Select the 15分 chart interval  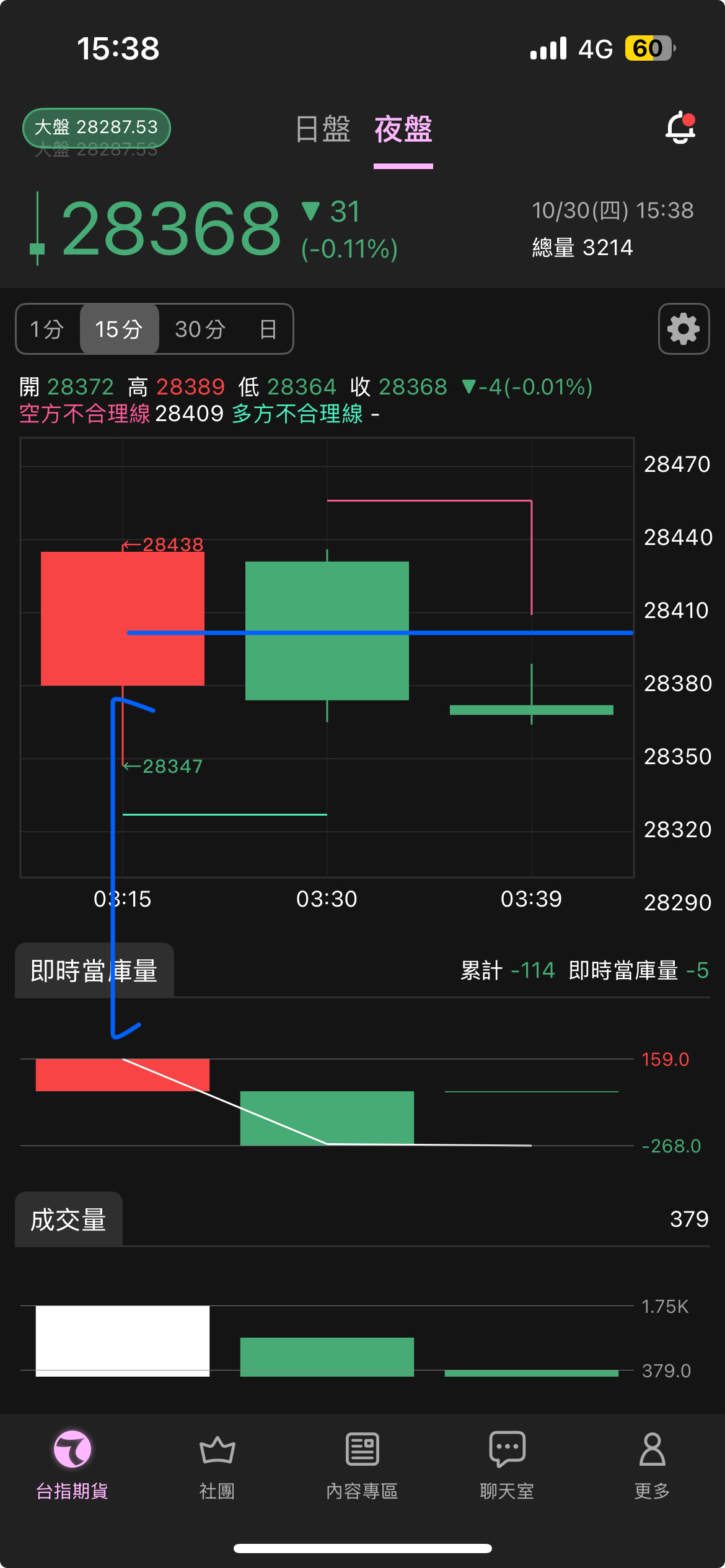(x=119, y=329)
